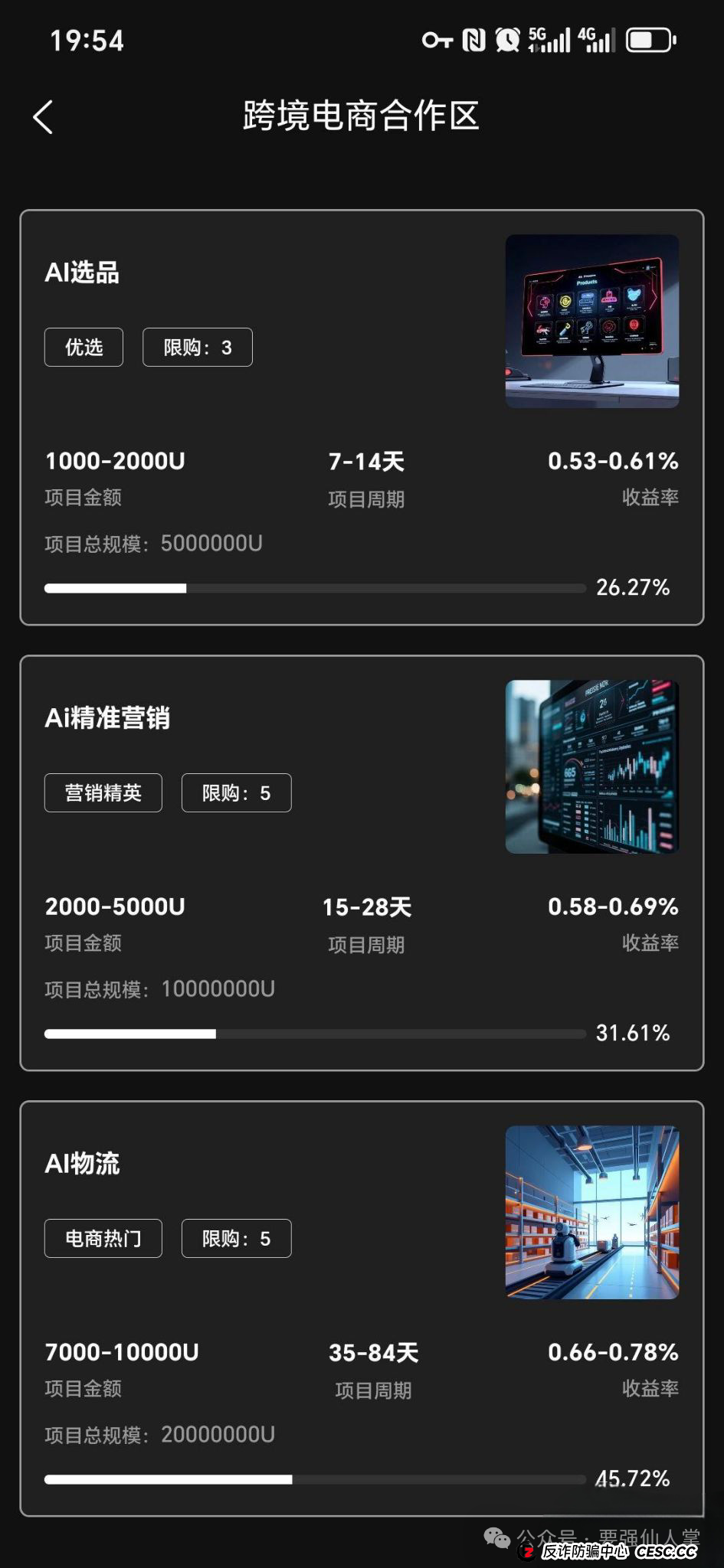This screenshot has width=724, height=1568.
Task: Tap the back arrow icon
Action: click(x=44, y=116)
